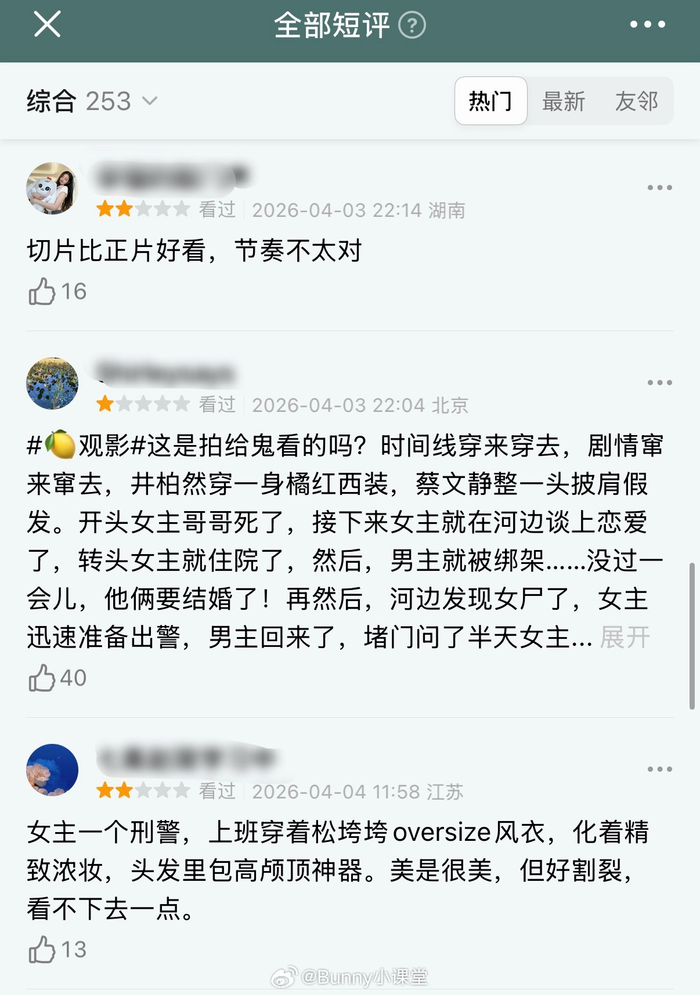Switch to the 最新 tab

tap(563, 101)
